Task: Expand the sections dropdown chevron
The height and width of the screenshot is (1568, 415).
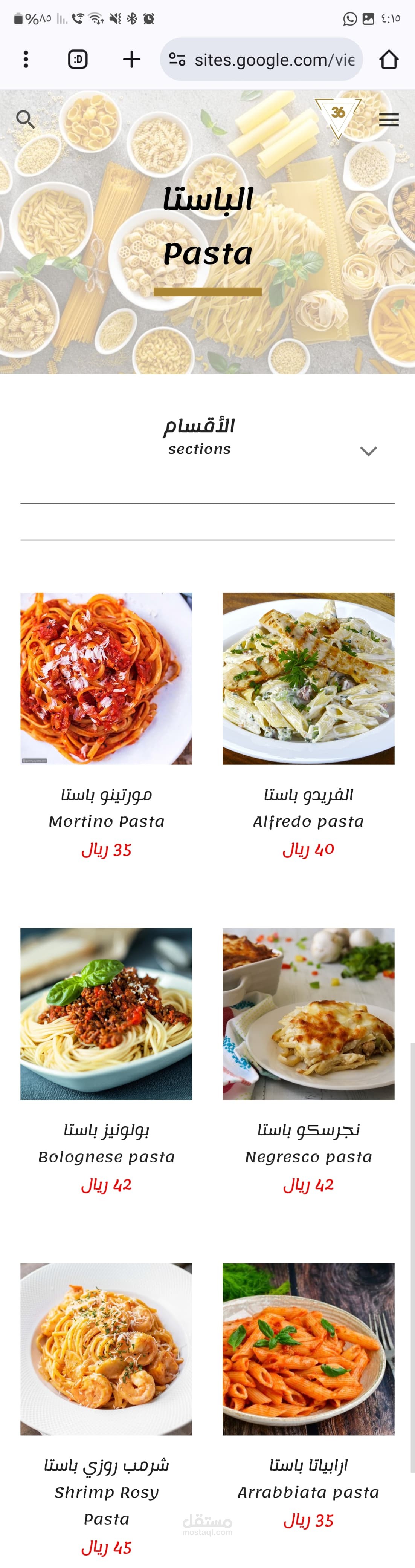Action: 368,451
